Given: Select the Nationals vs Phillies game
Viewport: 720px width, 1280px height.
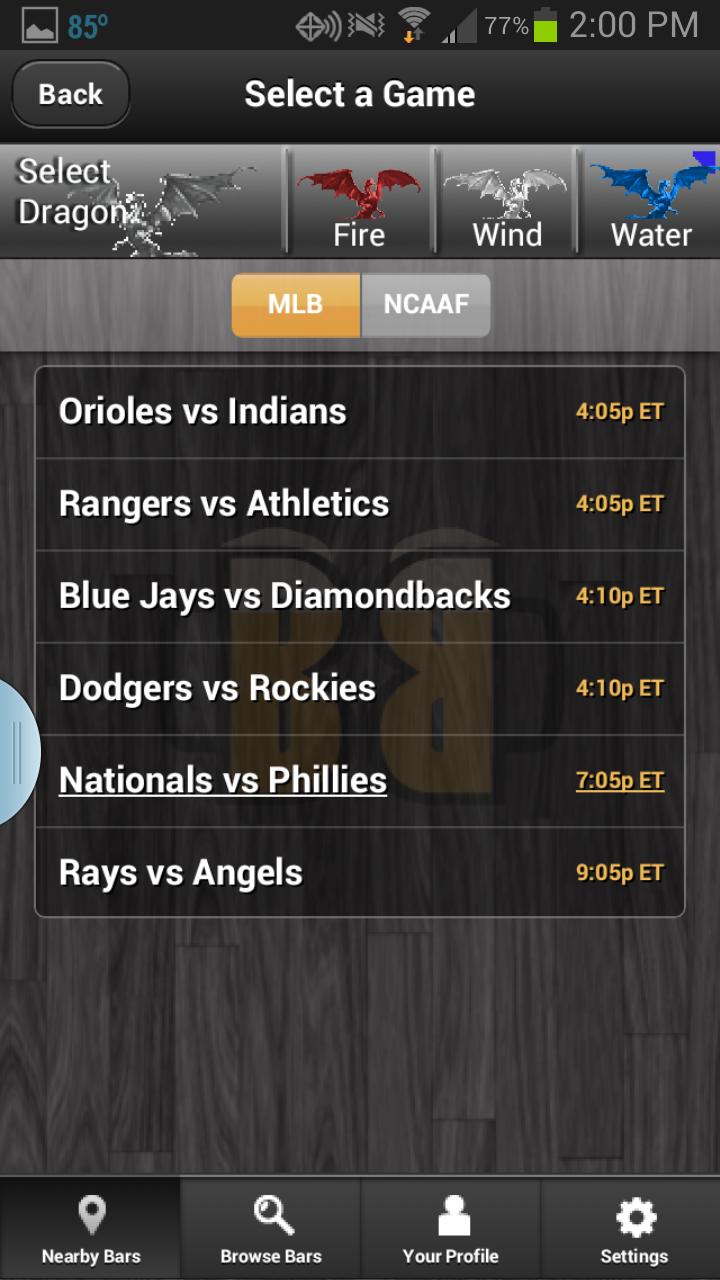Looking at the screenshot, I should 360,780.
